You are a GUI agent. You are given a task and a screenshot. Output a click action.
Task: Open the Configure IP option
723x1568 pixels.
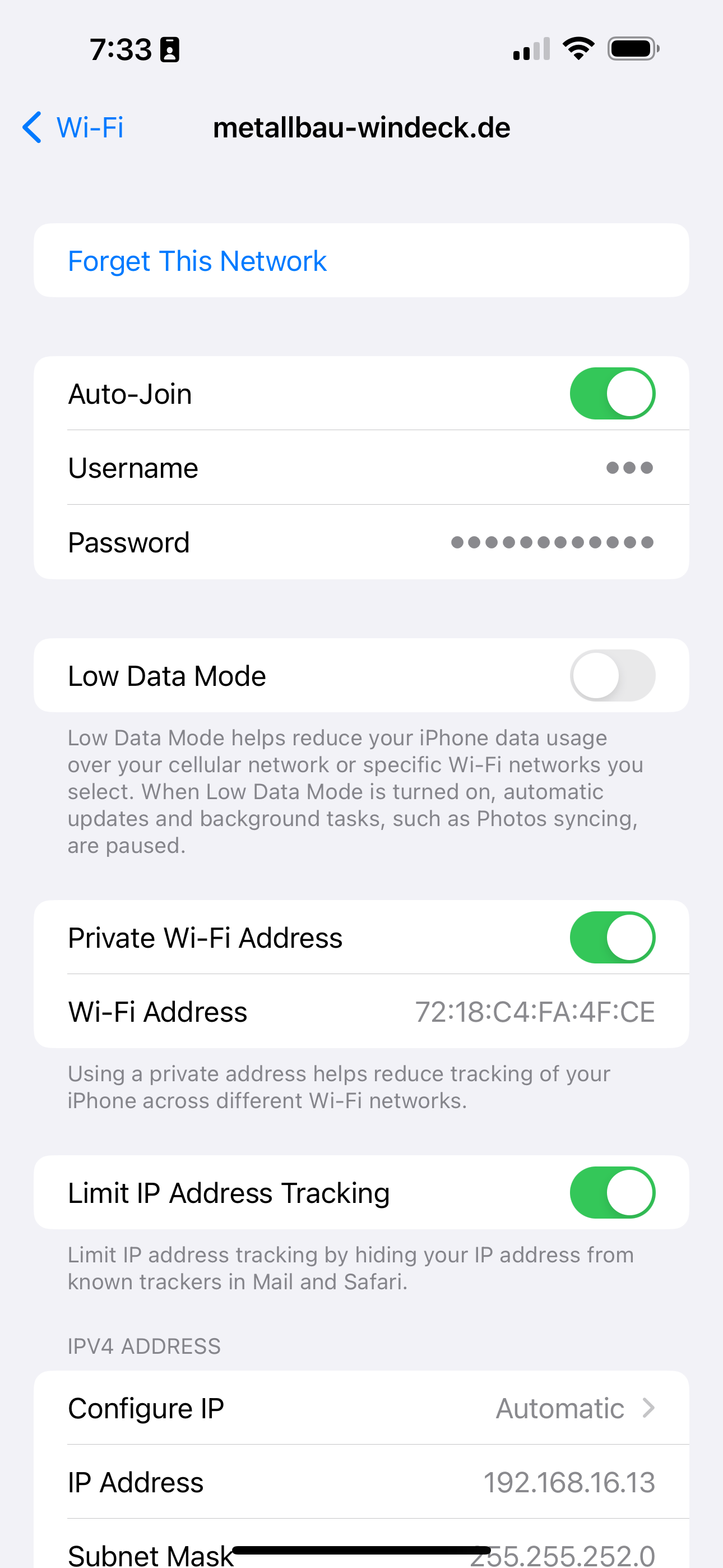[x=361, y=1408]
